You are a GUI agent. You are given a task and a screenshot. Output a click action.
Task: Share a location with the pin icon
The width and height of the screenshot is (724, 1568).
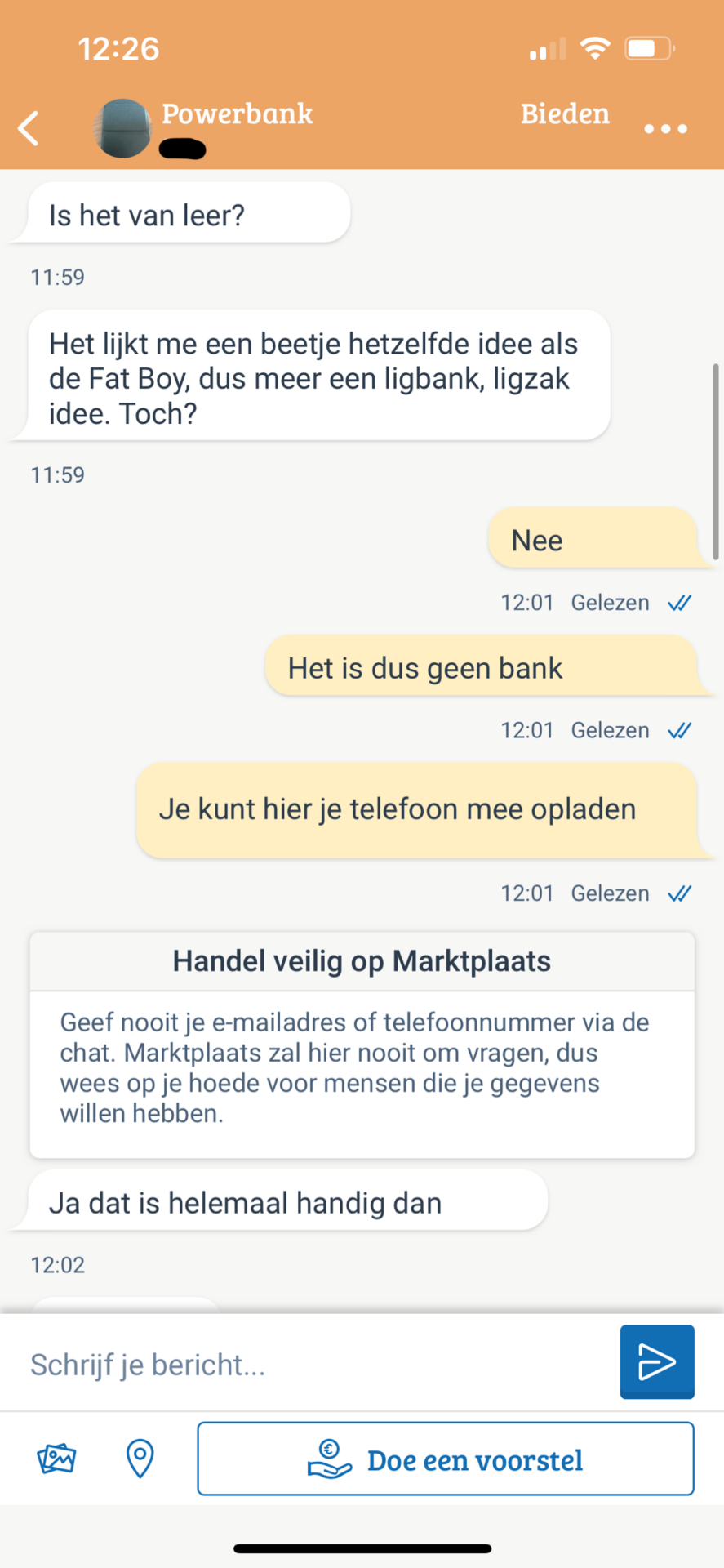point(140,1458)
